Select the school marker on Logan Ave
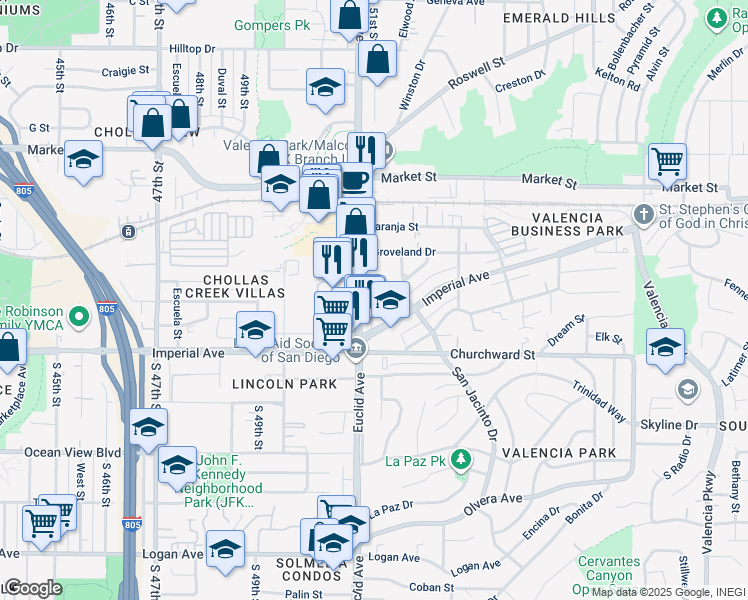This screenshot has width=748, height=600. pyautogui.click(x=225, y=548)
